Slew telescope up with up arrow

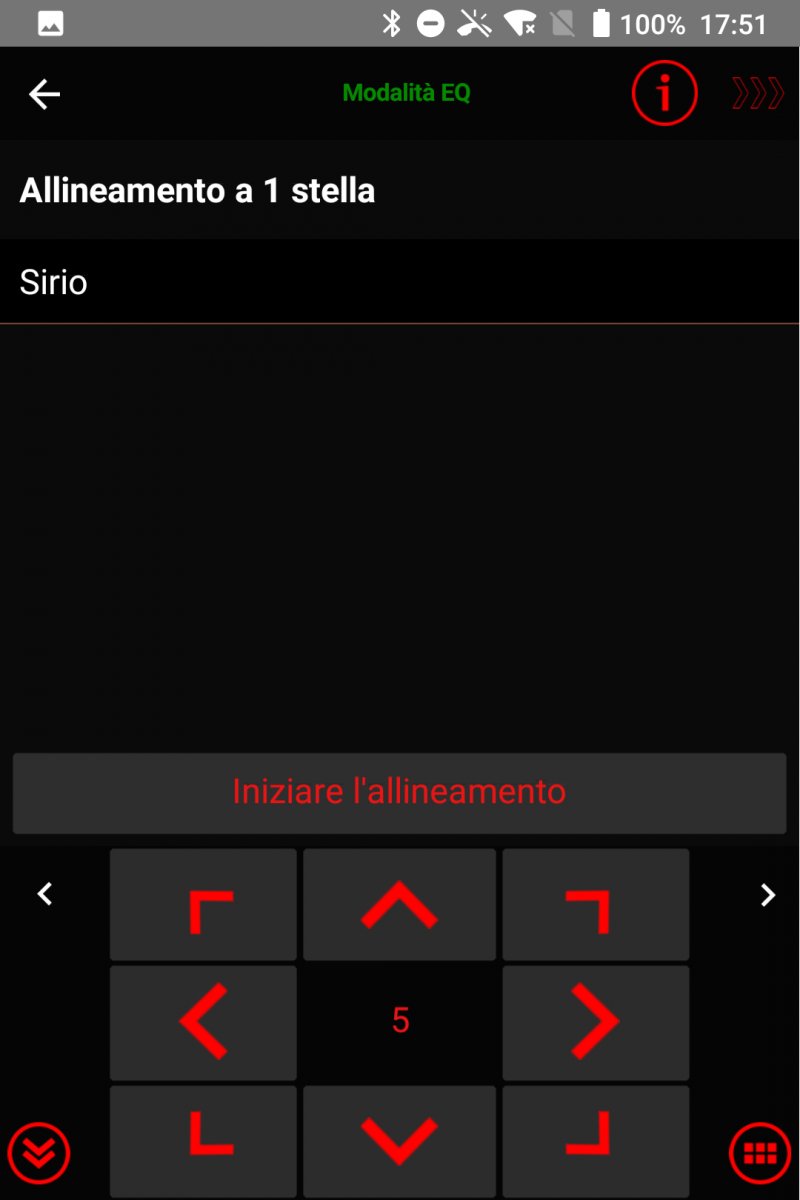(399, 905)
